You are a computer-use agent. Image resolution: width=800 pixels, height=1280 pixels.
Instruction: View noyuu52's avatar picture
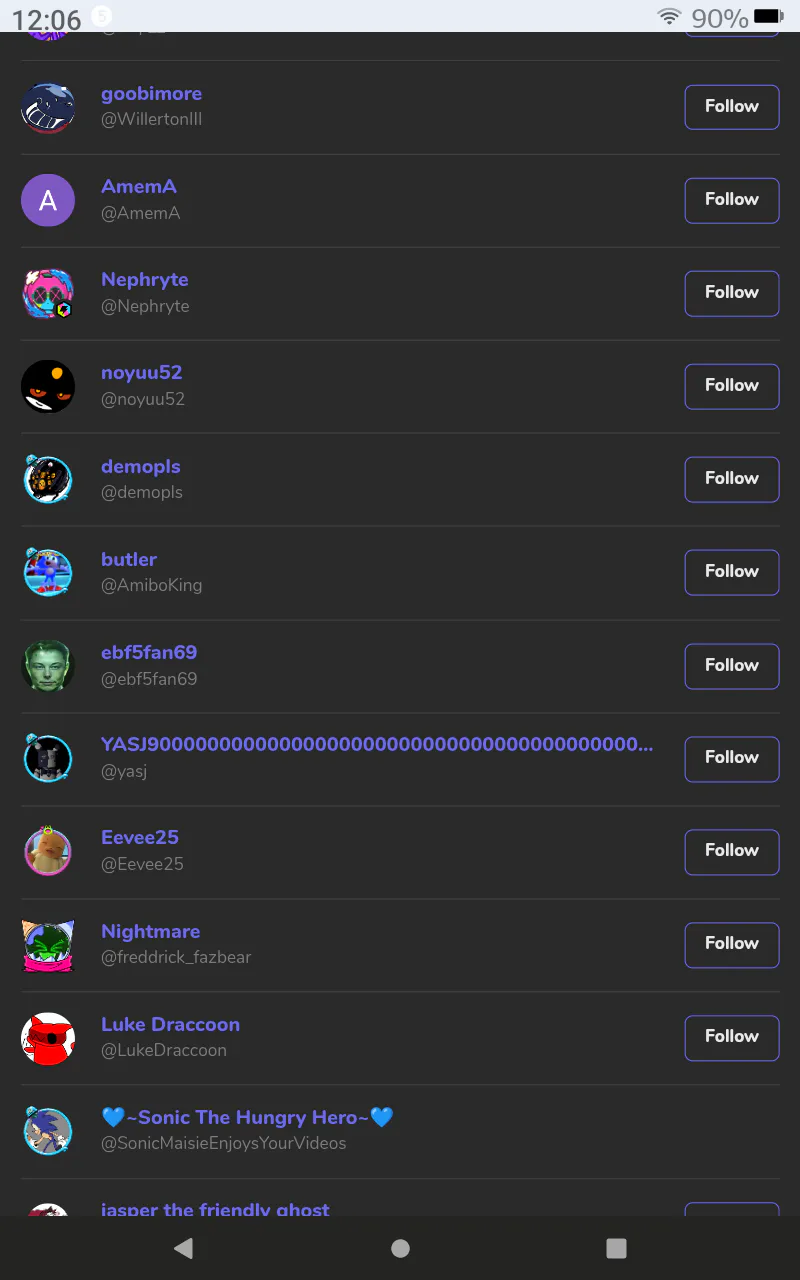click(x=48, y=386)
